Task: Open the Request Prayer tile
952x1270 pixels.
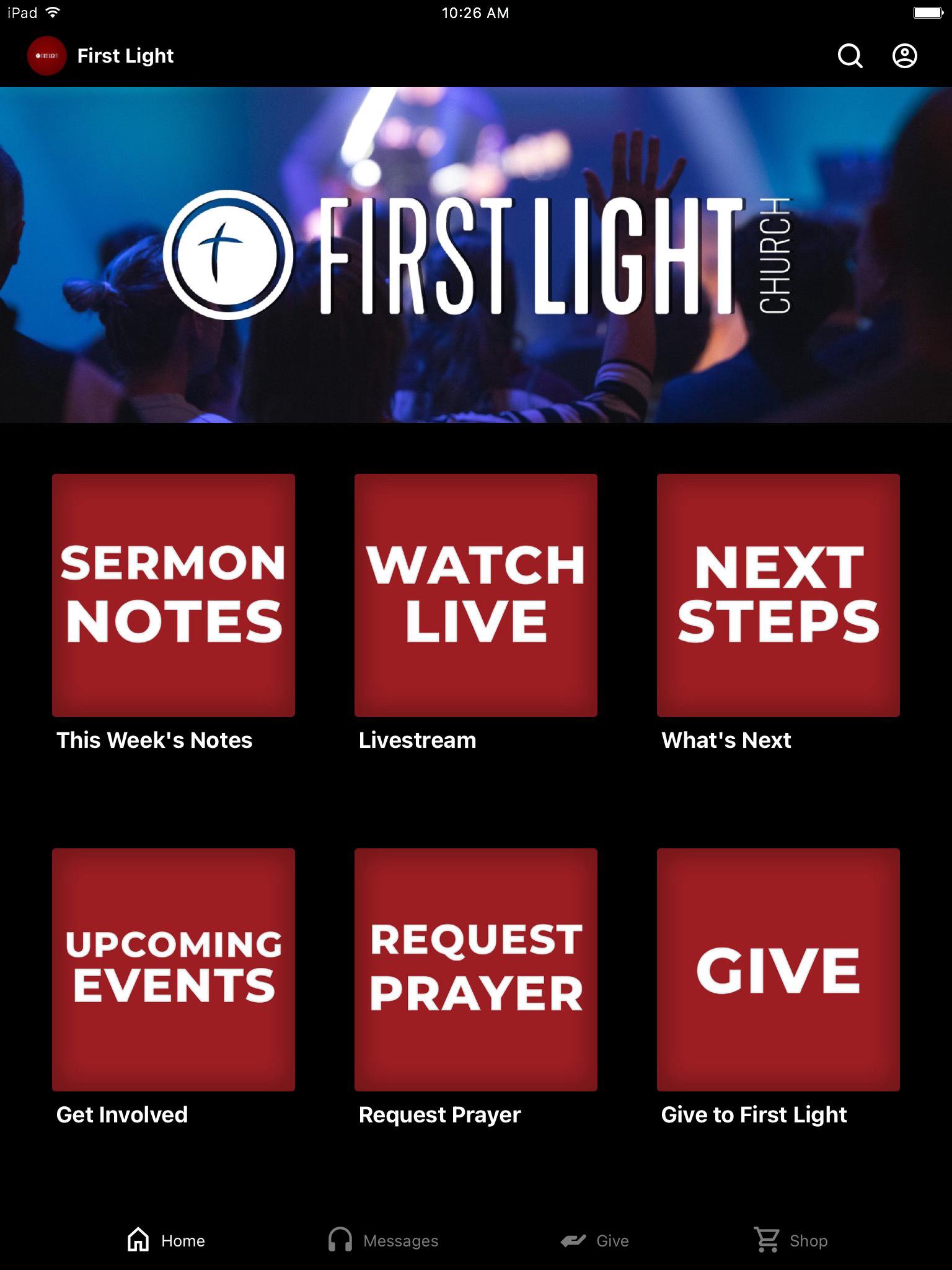Action: (x=475, y=969)
